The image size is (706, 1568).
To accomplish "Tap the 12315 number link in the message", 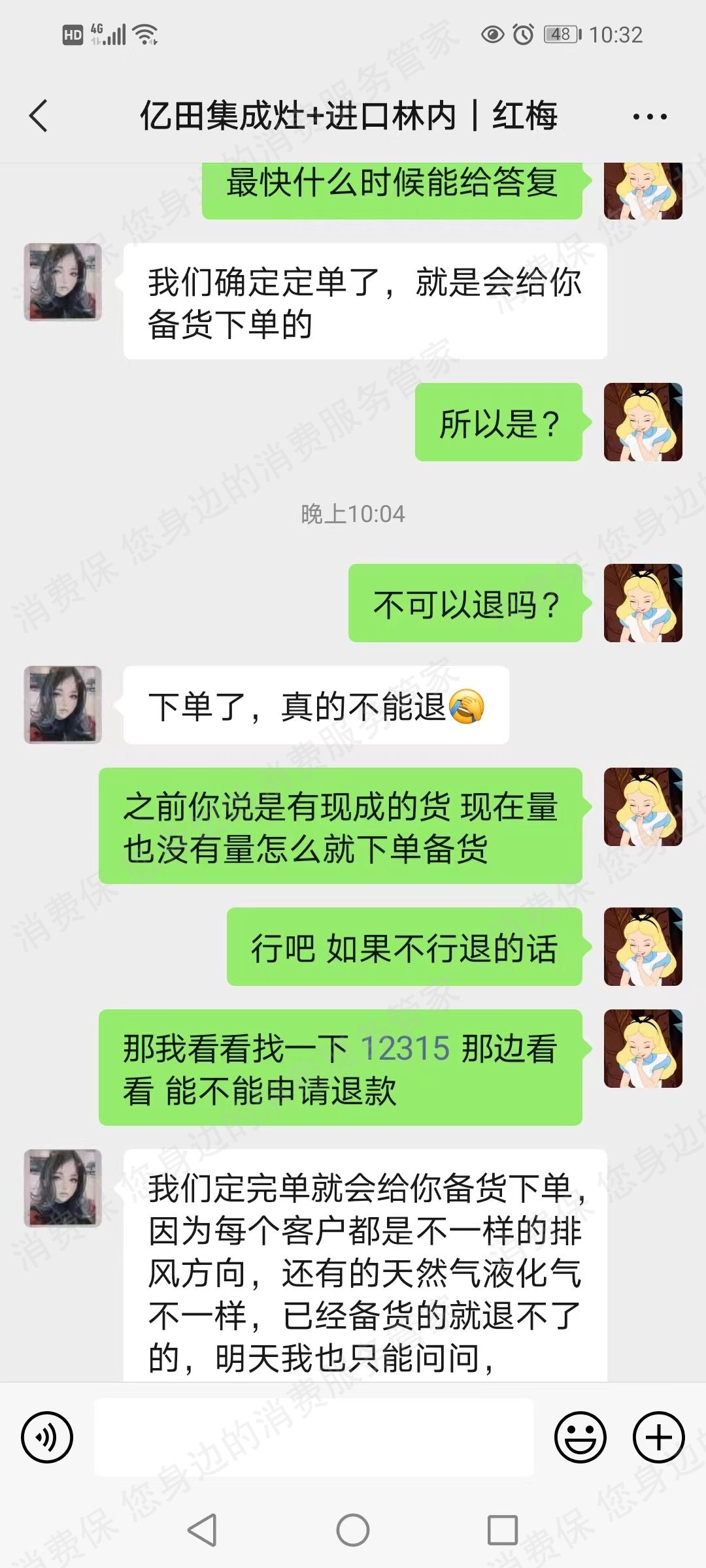I will [x=405, y=1048].
